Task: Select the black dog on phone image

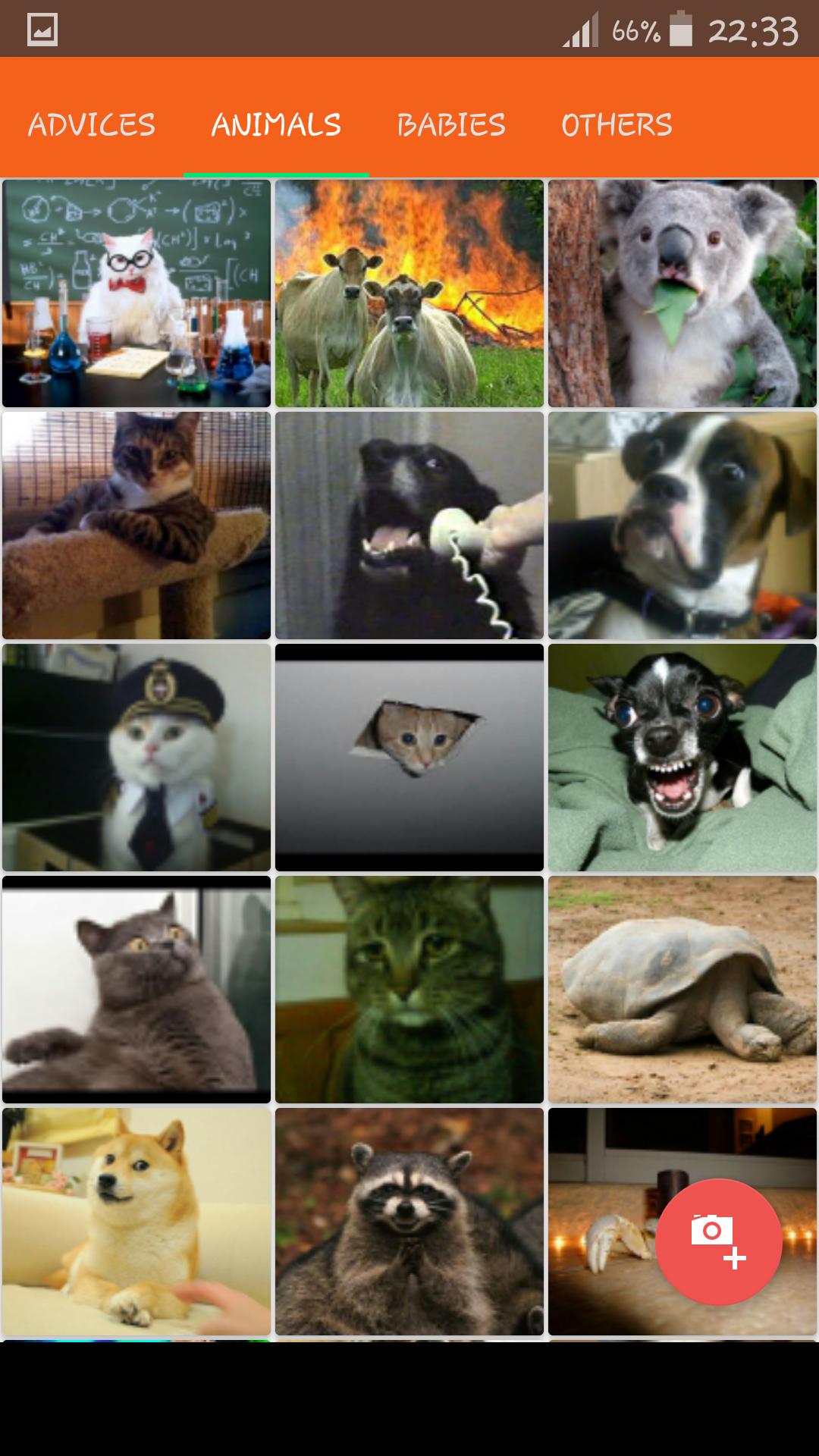Action: [x=409, y=526]
